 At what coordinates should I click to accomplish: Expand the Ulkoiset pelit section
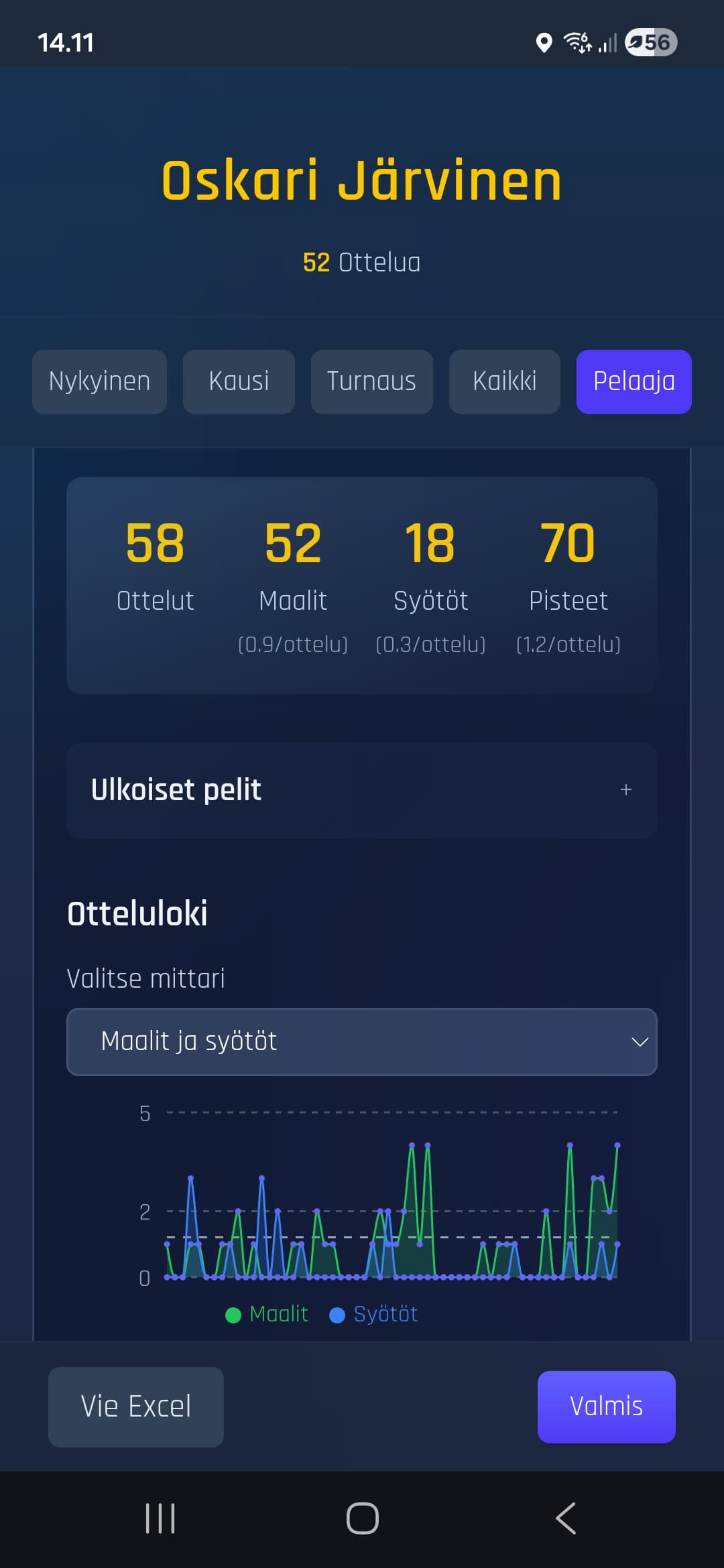(x=362, y=790)
